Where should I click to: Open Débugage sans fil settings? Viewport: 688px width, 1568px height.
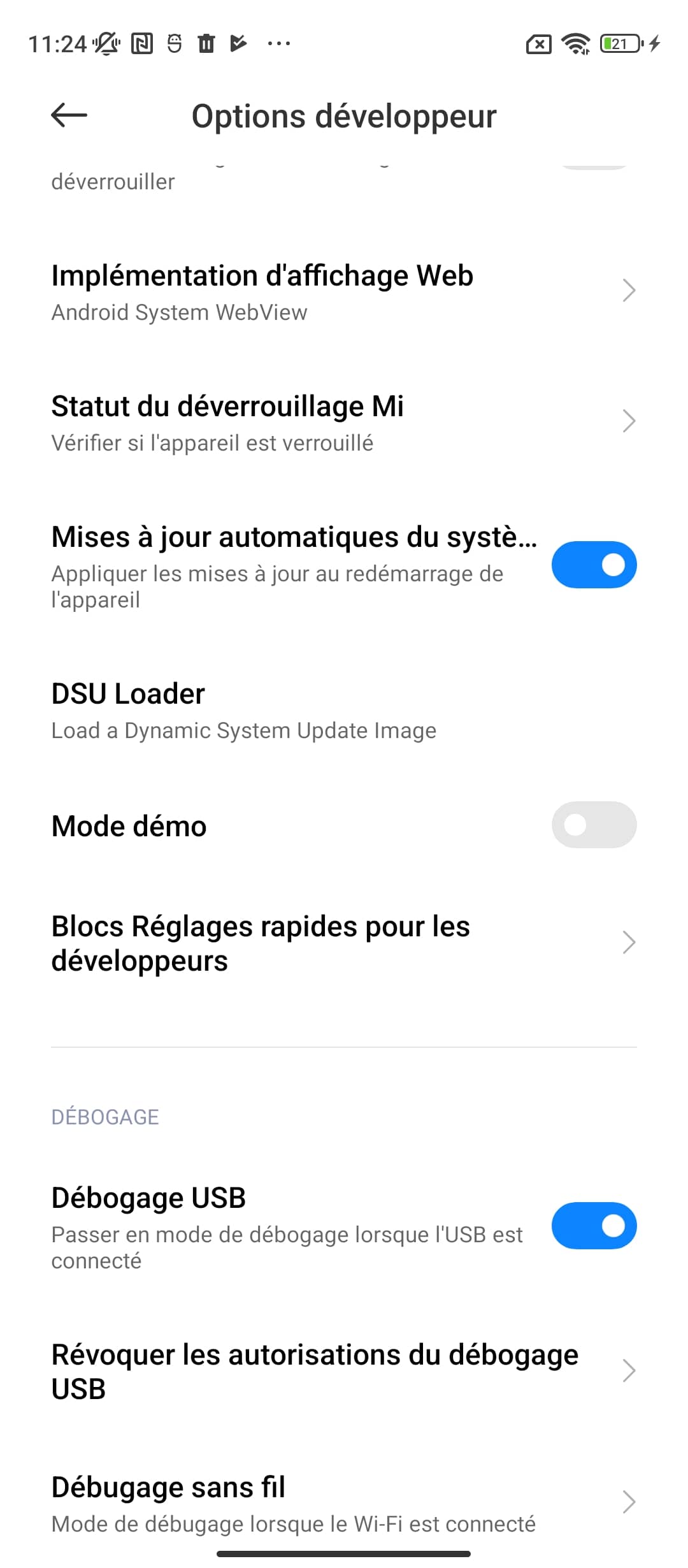pyautogui.click(x=344, y=1502)
